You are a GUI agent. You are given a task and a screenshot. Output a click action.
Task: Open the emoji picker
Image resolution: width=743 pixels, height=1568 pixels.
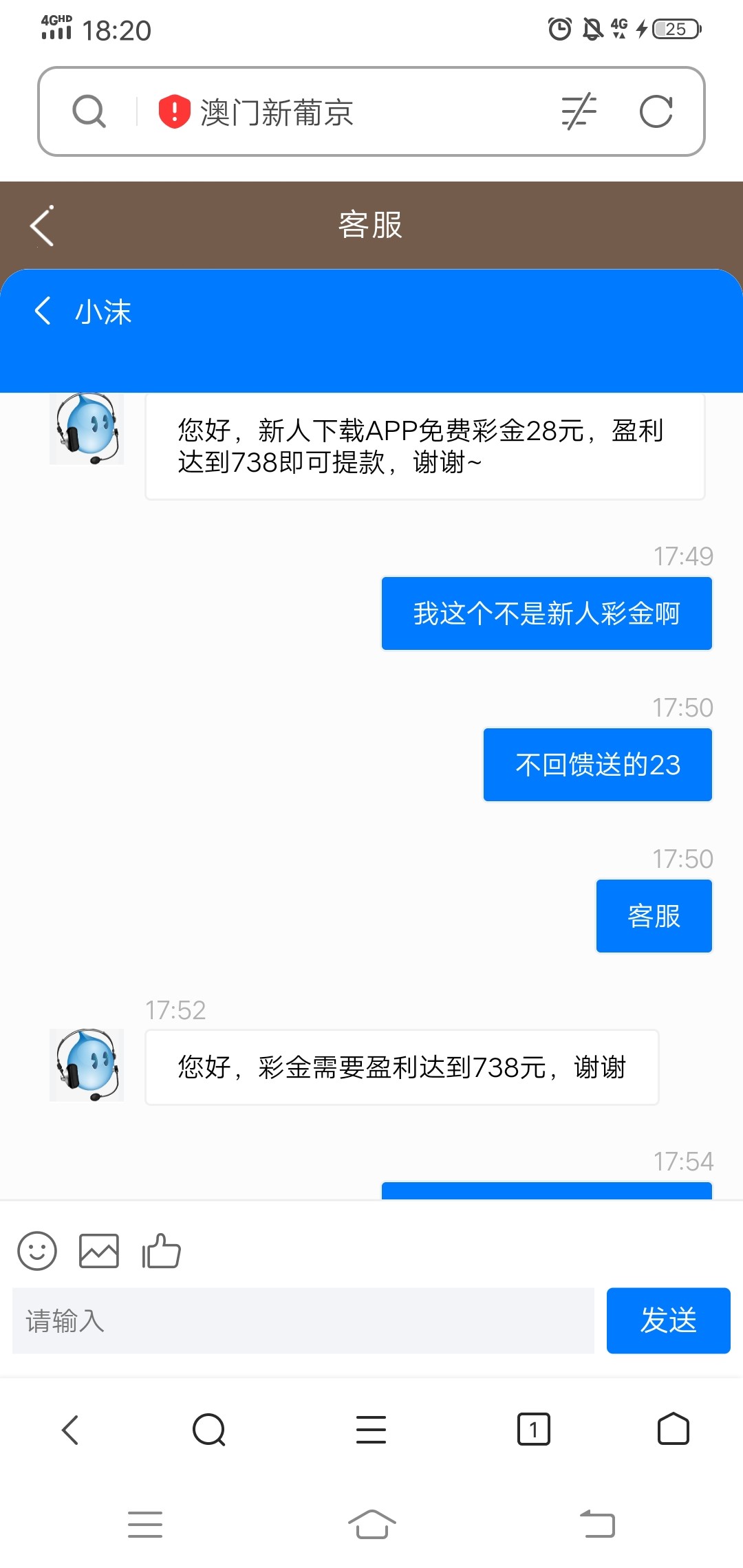click(x=37, y=1250)
